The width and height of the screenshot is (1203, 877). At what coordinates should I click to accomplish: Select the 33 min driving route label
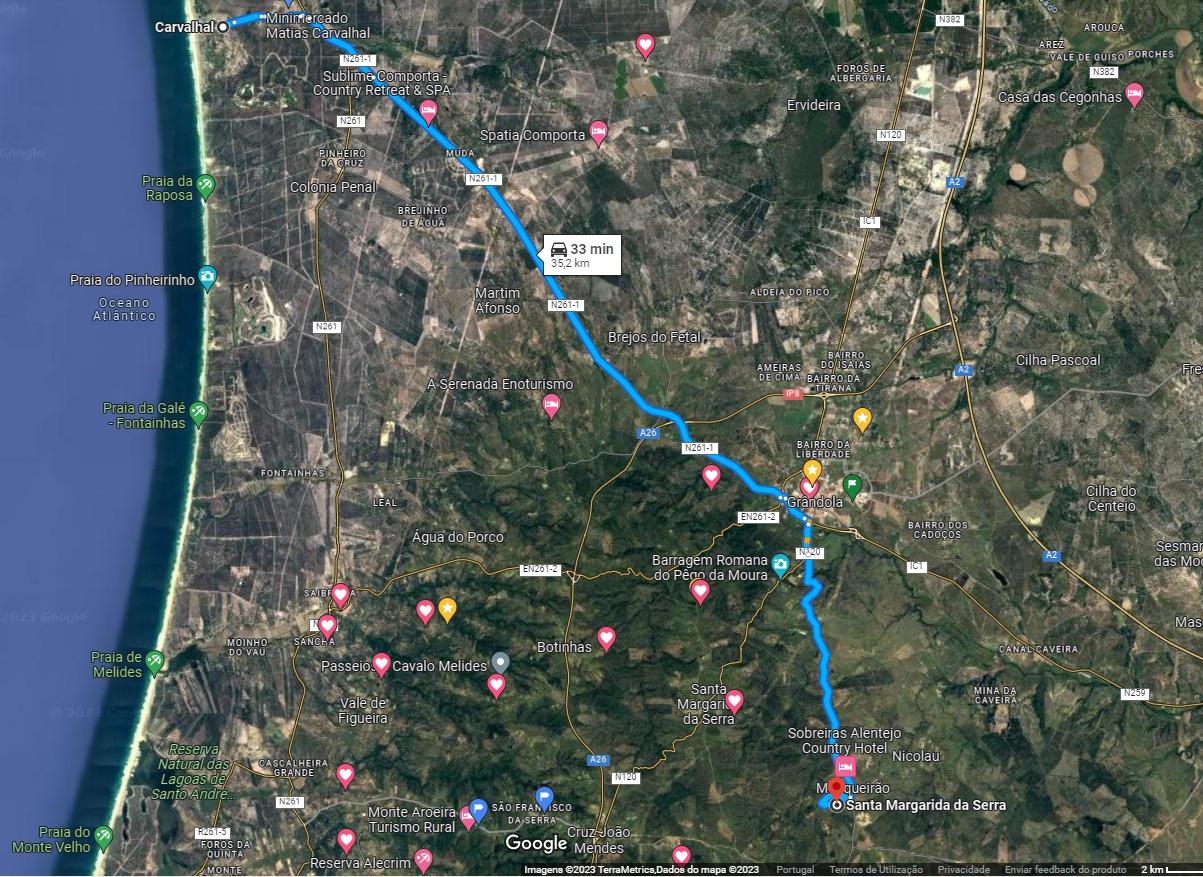tap(581, 254)
